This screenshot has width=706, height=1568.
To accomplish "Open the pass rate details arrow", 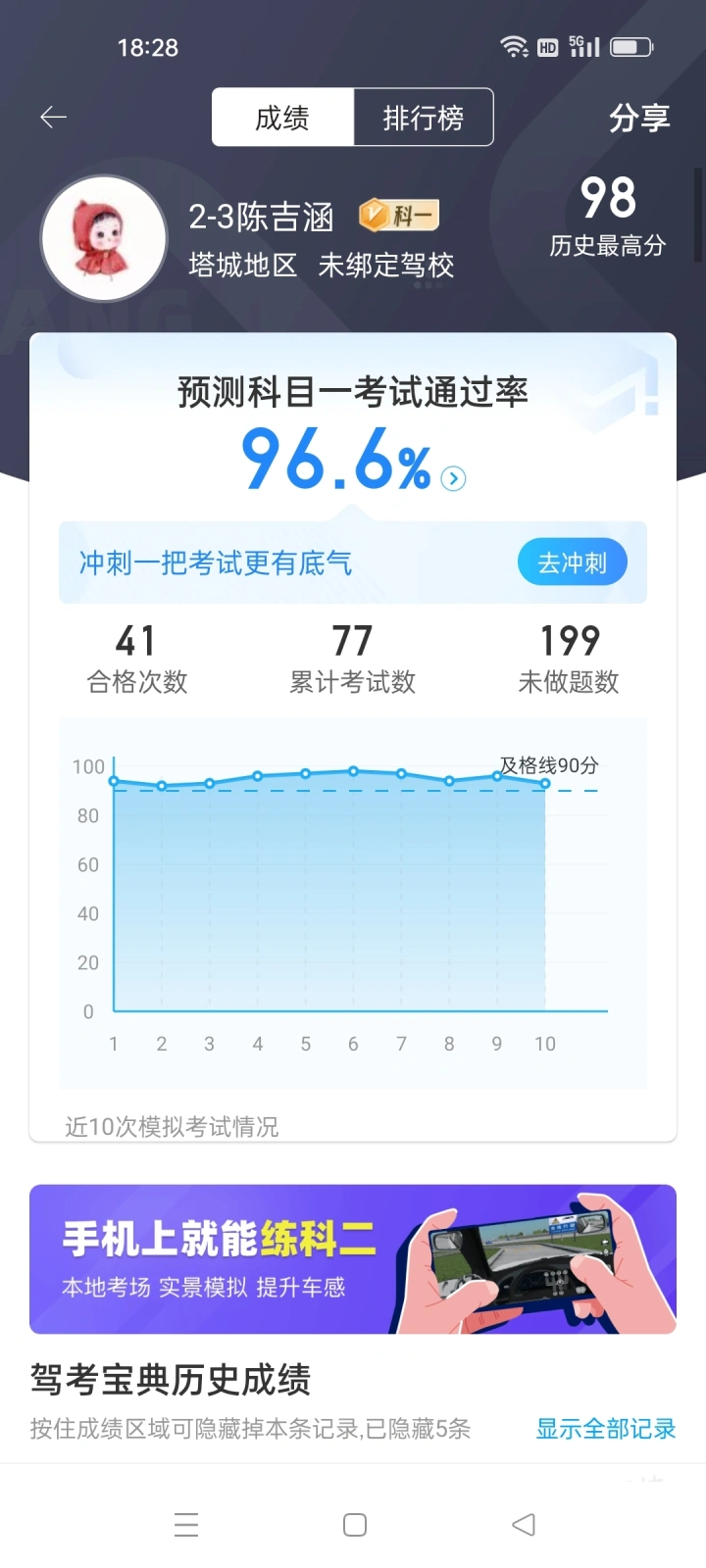I will pyautogui.click(x=453, y=478).
